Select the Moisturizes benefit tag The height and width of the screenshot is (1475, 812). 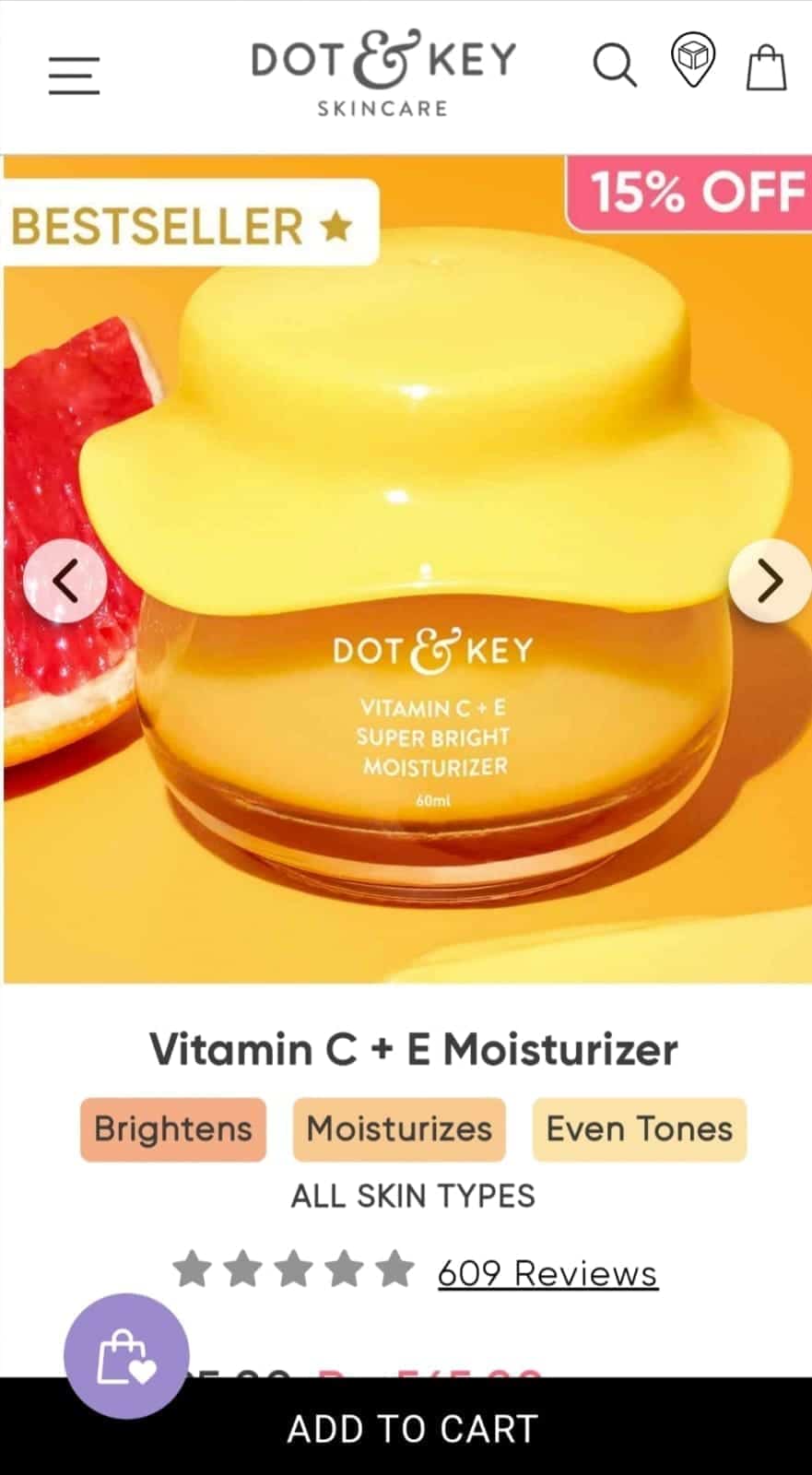coord(398,1128)
